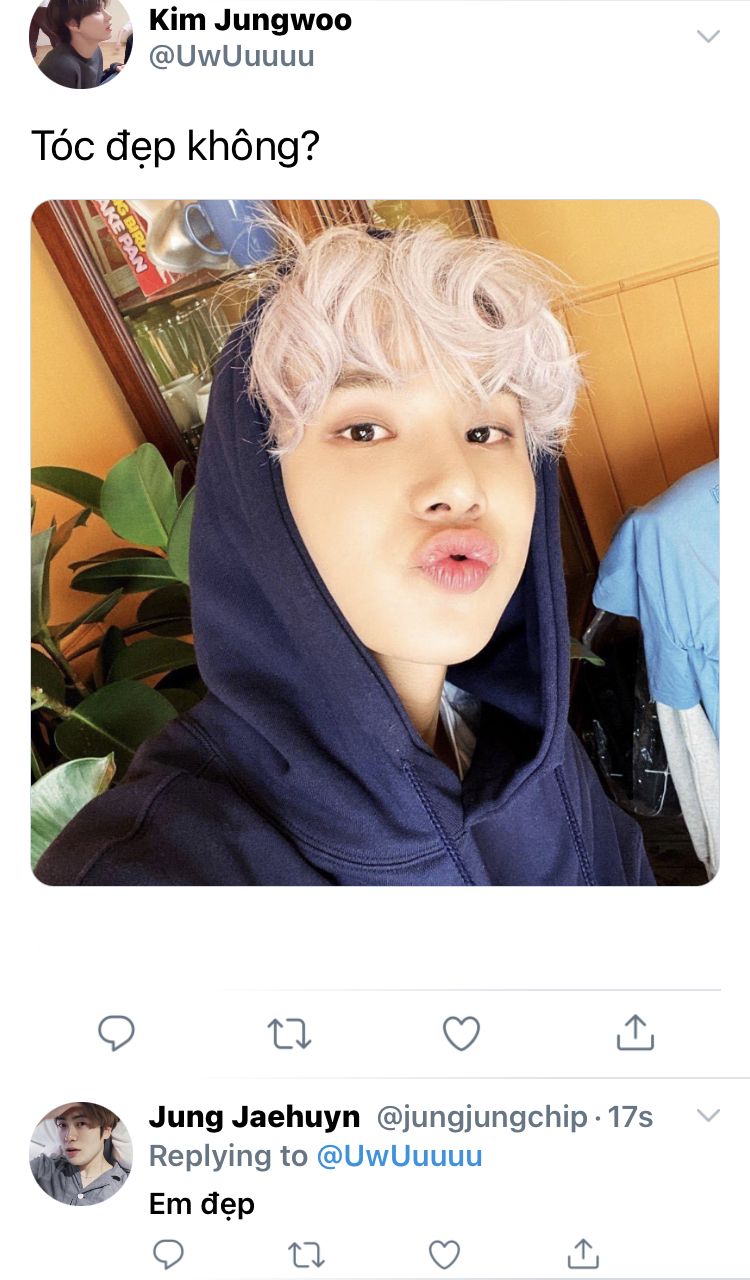Screen dimensions: 750x1280
Task: Share Jung Jaehuyn's reply
Action: click(583, 1253)
